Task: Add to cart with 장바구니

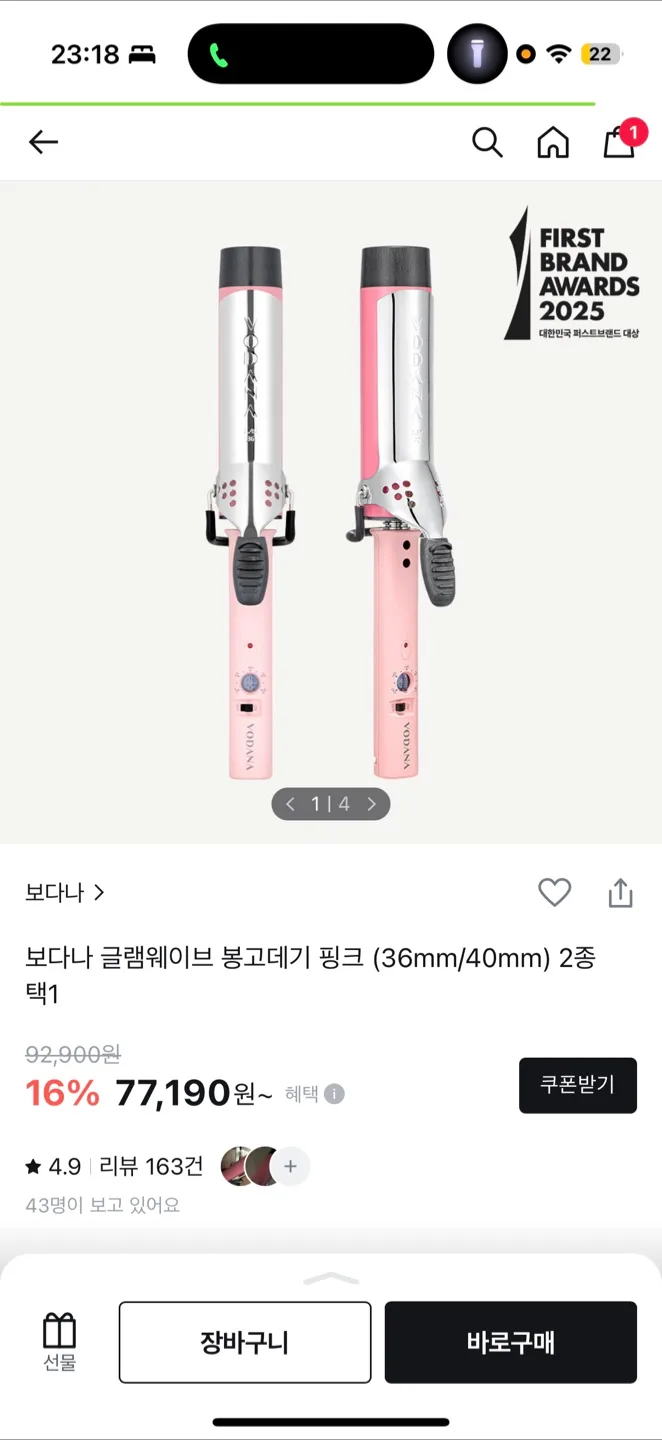Action: [x=245, y=1342]
